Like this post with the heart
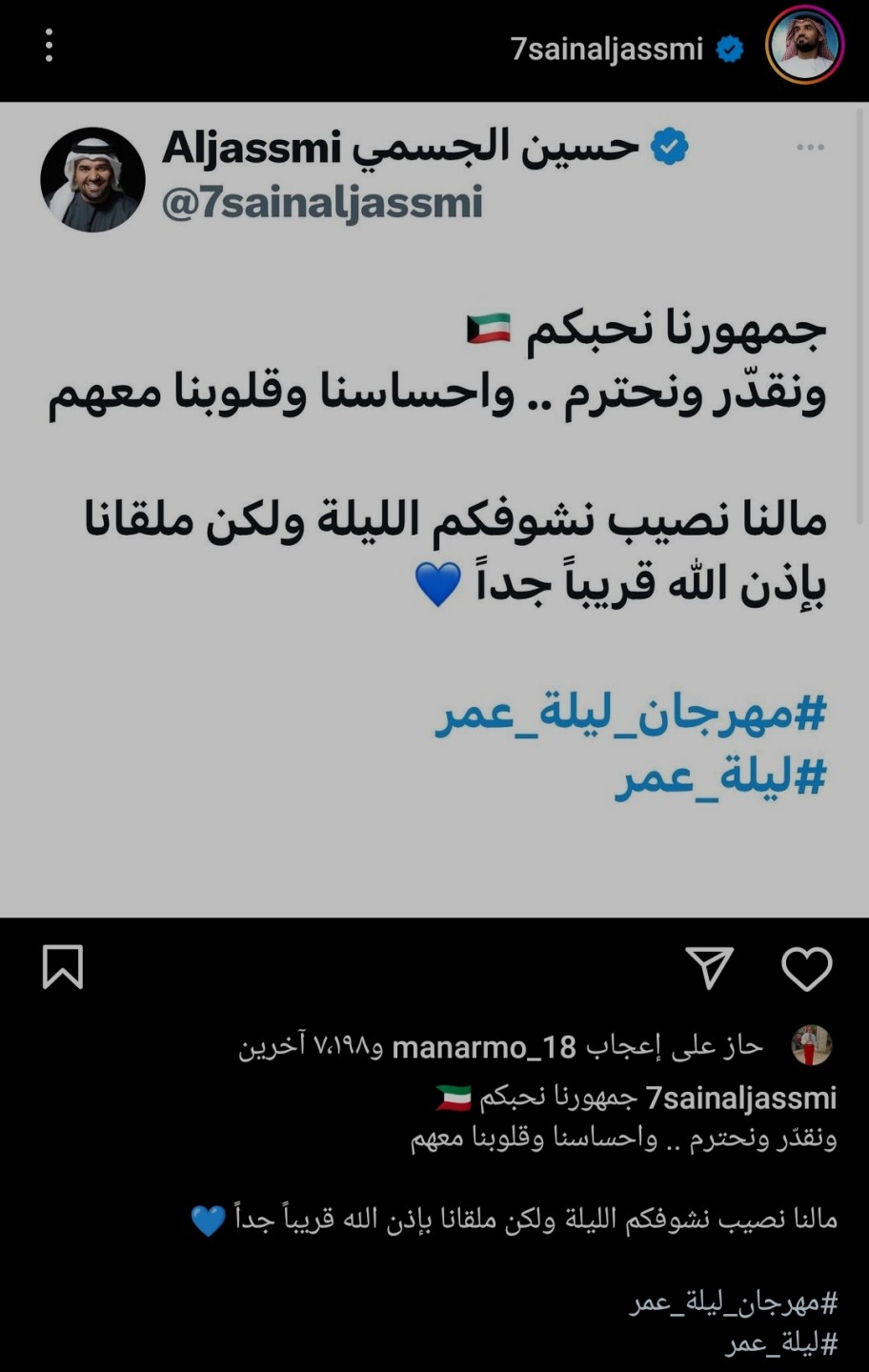The width and height of the screenshot is (869, 1372). point(806,969)
